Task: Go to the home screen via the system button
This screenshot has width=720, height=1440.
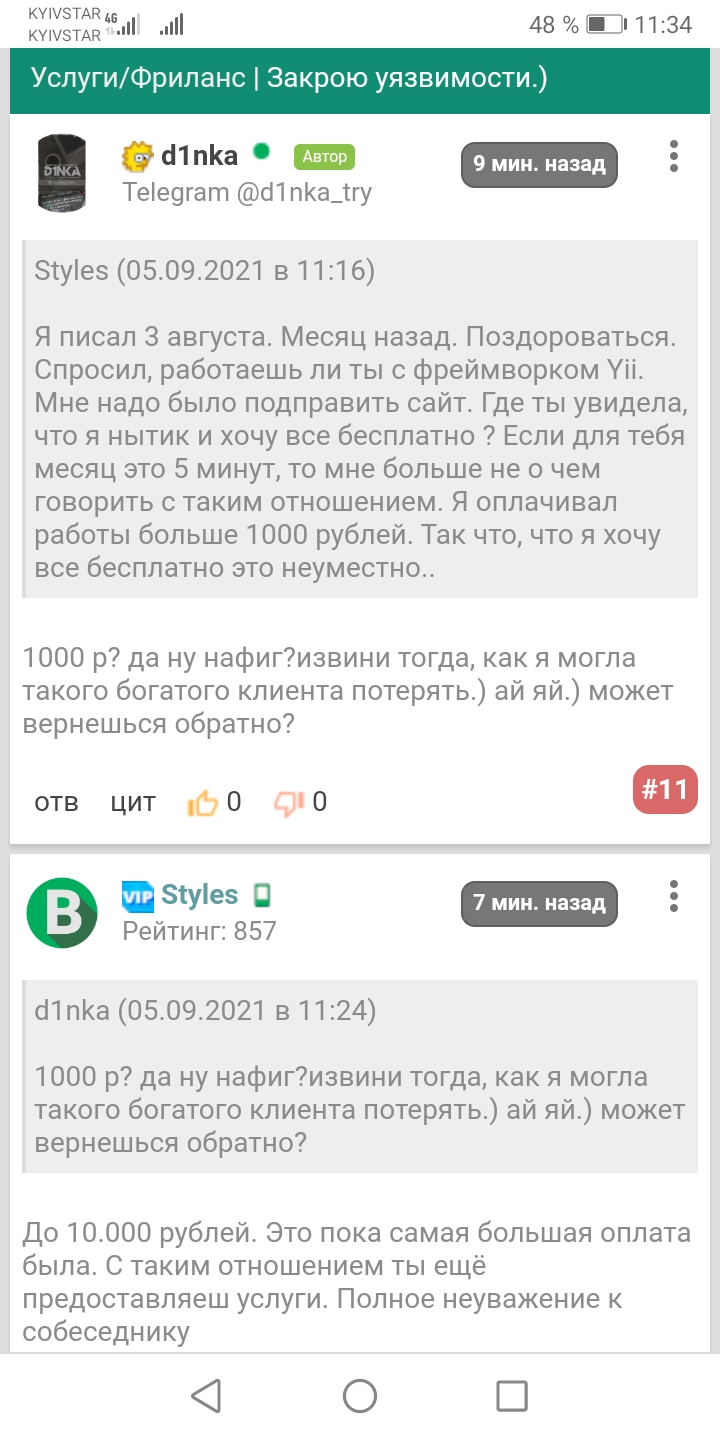Action: (360, 1396)
